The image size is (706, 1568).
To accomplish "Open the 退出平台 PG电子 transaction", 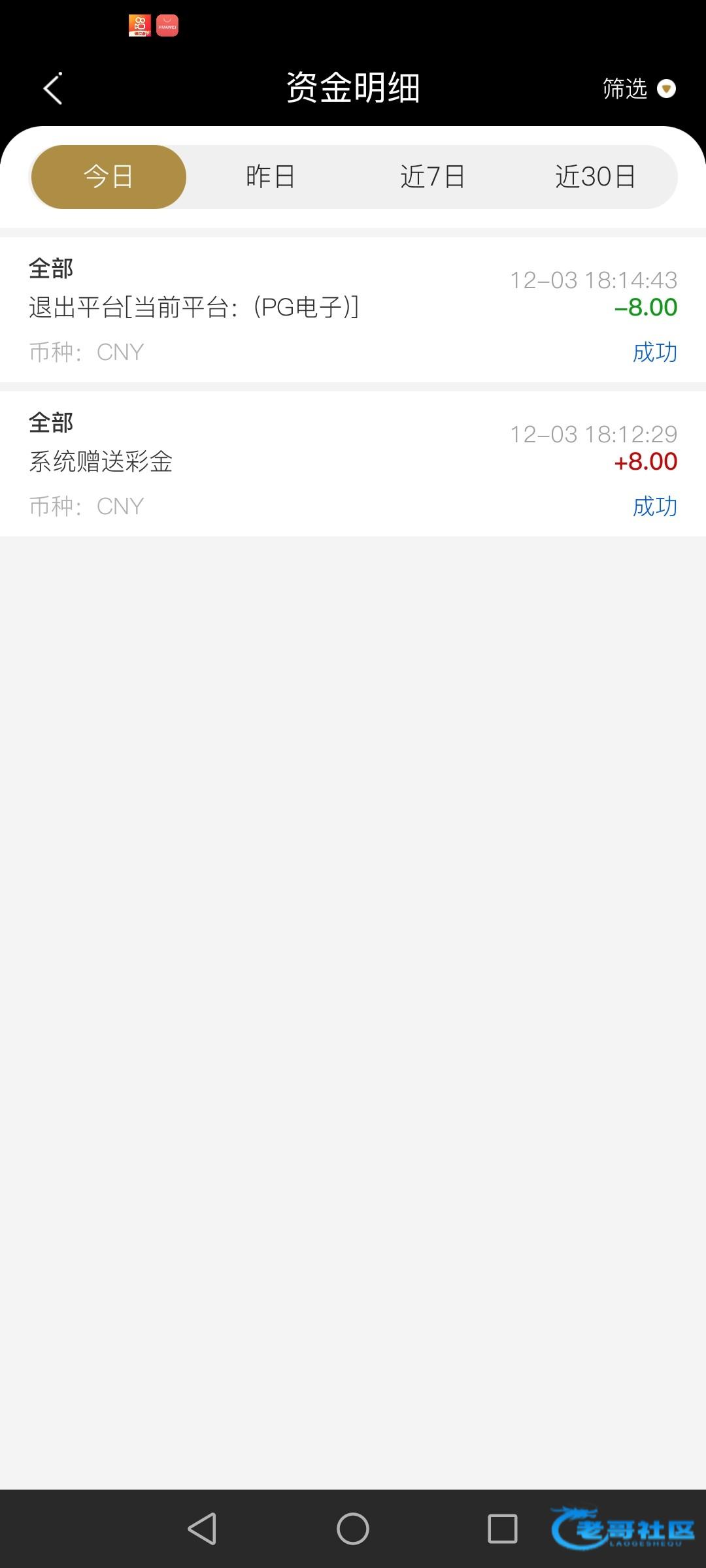I will tap(353, 310).
